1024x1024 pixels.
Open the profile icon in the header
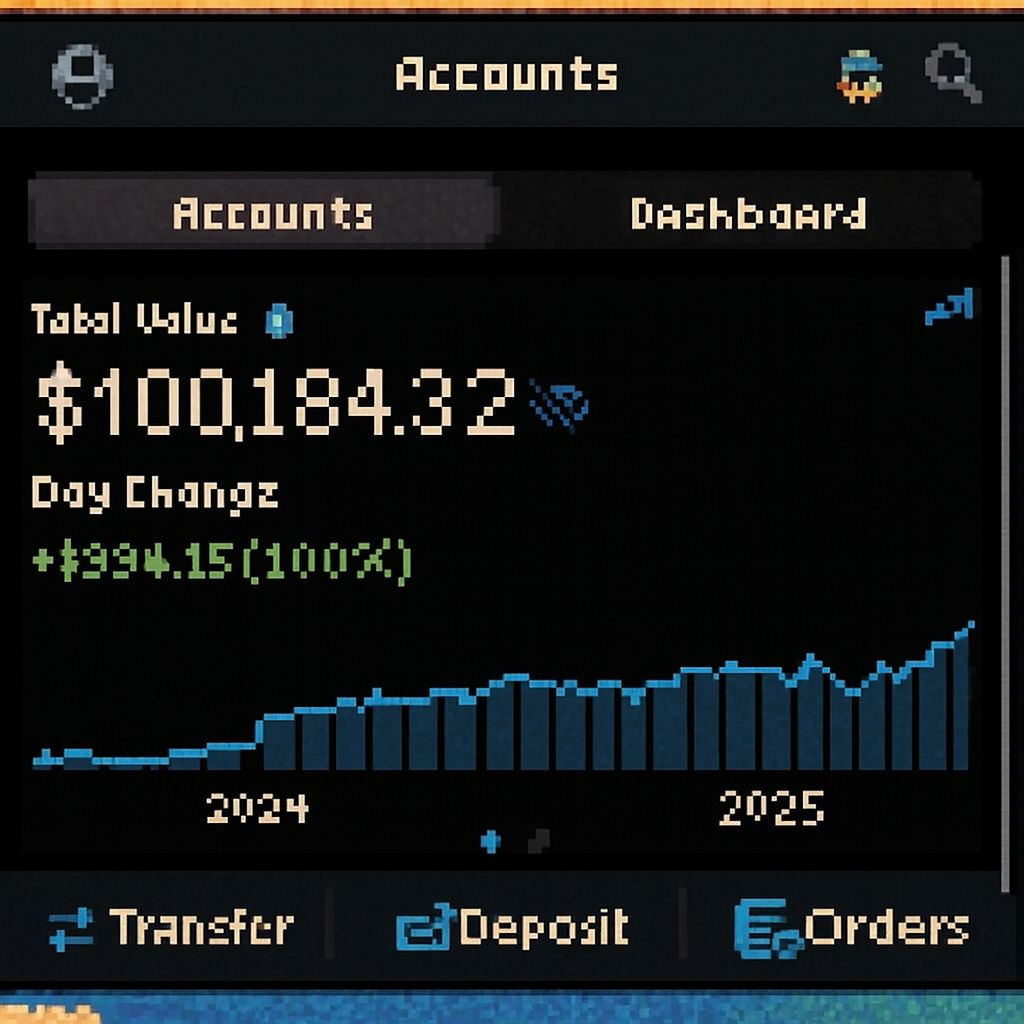(82, 77)
